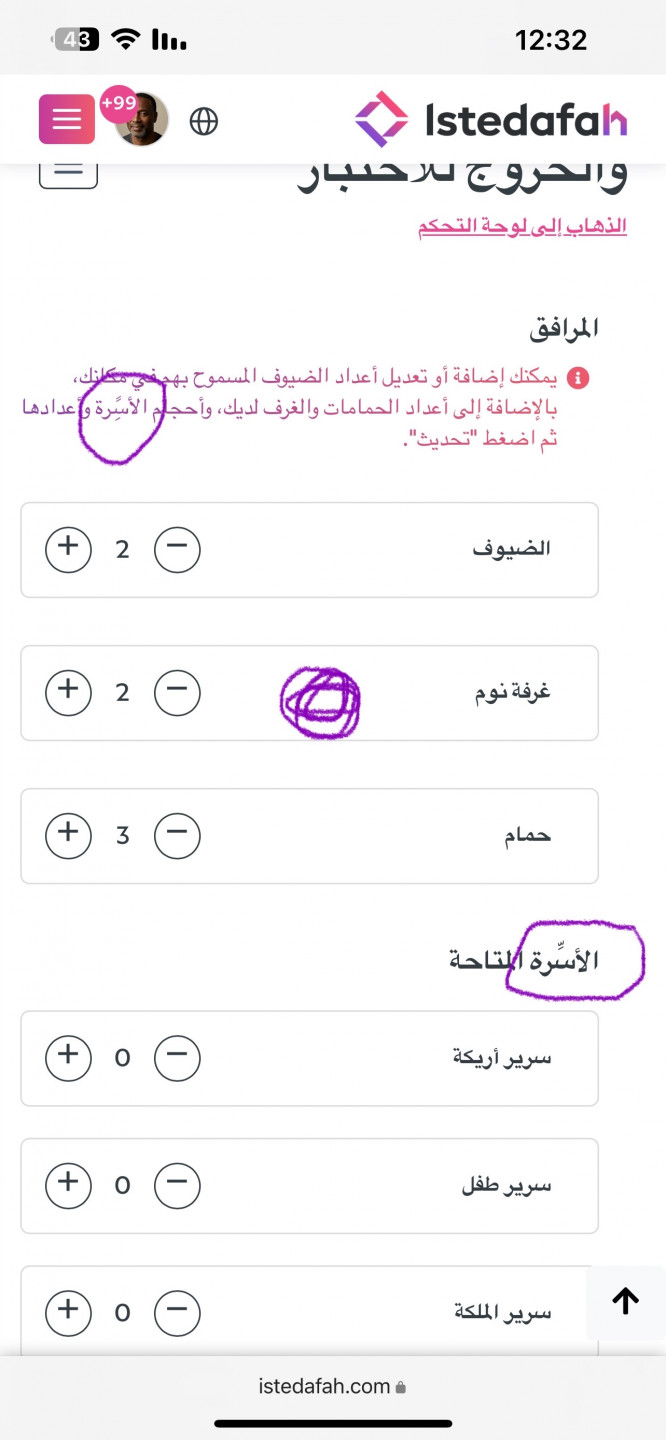Image resolution: width=666 pixels, height=1440 pixels.
Task: Tap the istedafah.com address bar
Action: click(332, 1386)
